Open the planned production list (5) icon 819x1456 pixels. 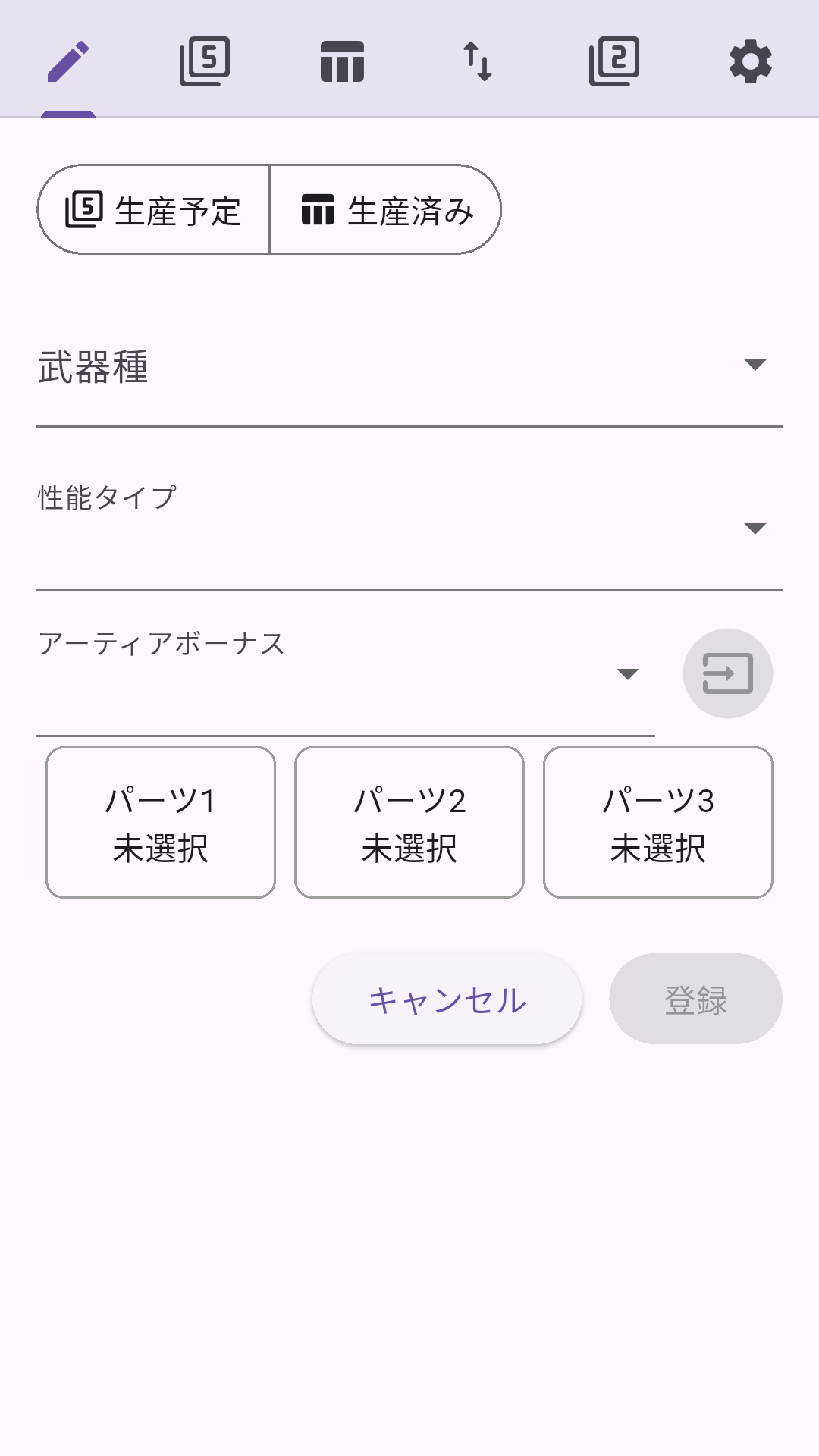click(x=203, y=61)
